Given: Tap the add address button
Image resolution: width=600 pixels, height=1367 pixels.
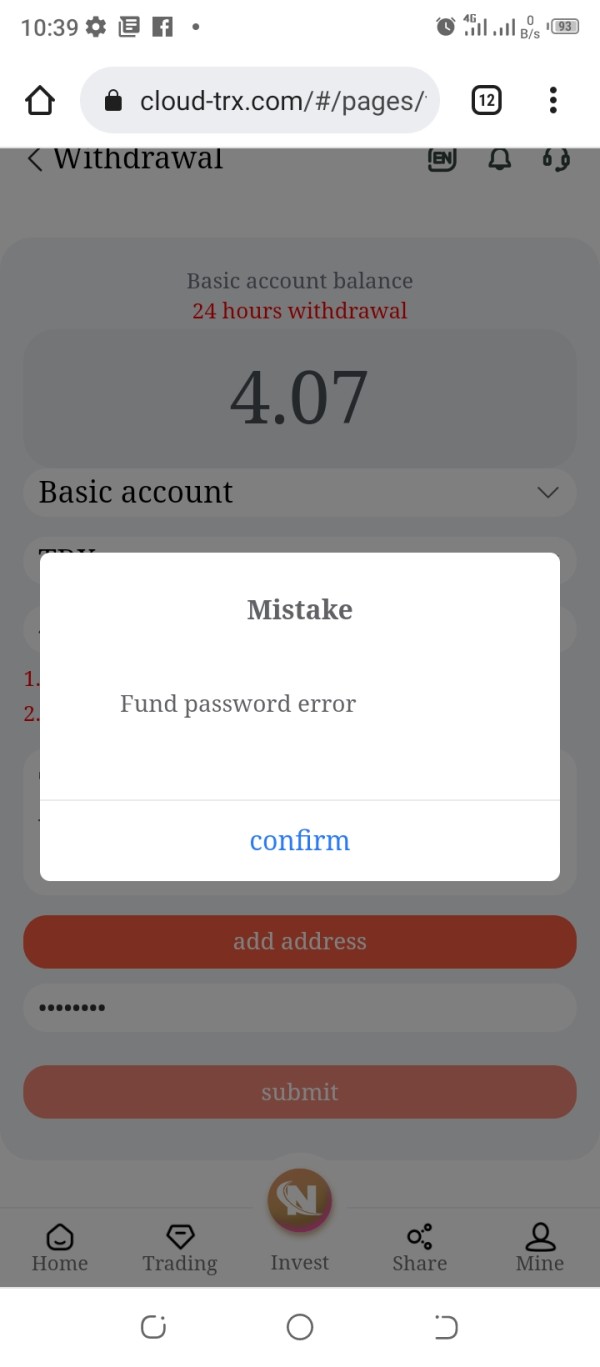Looking at the screenshot, I should click(300, 941).
